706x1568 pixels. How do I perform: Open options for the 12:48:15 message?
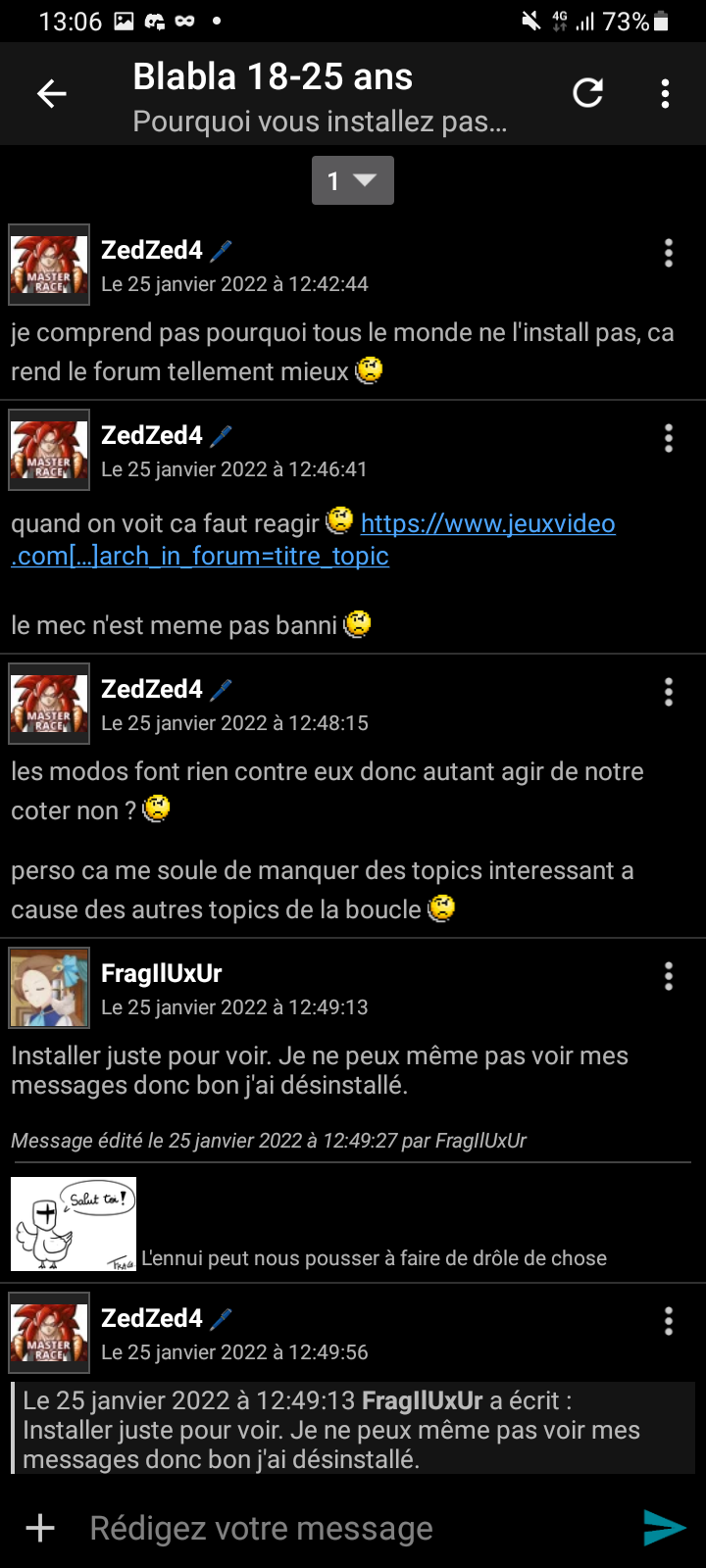tap(669, 693)
